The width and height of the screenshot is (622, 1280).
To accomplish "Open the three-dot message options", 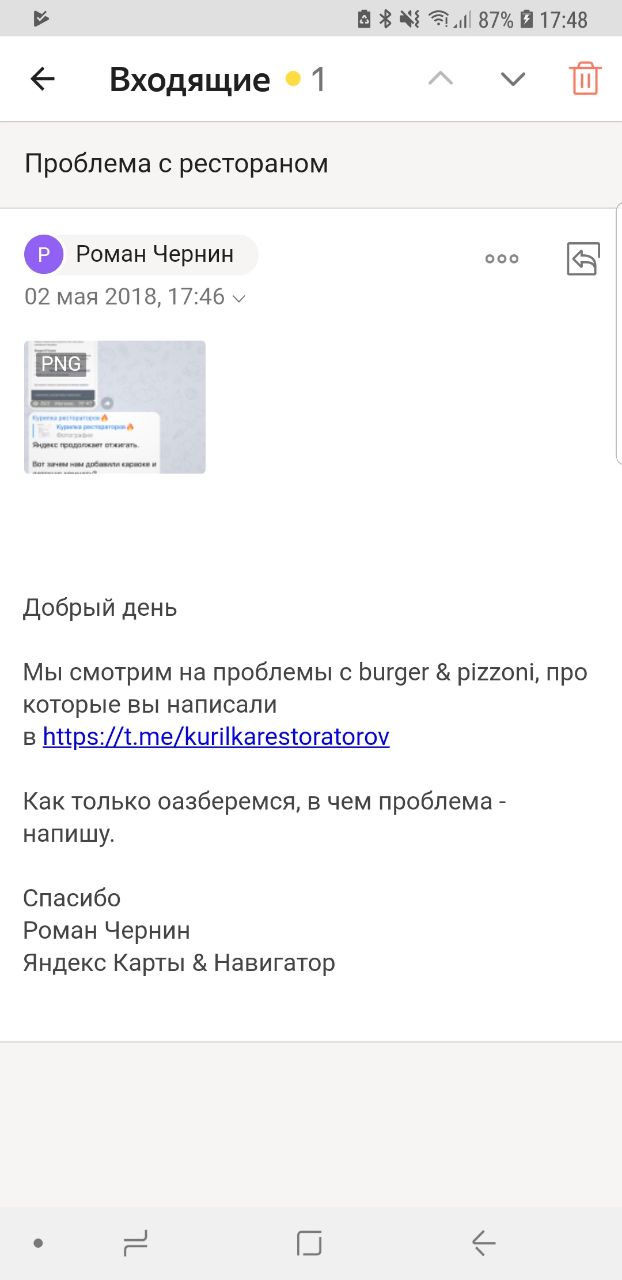I will (502, 259).
